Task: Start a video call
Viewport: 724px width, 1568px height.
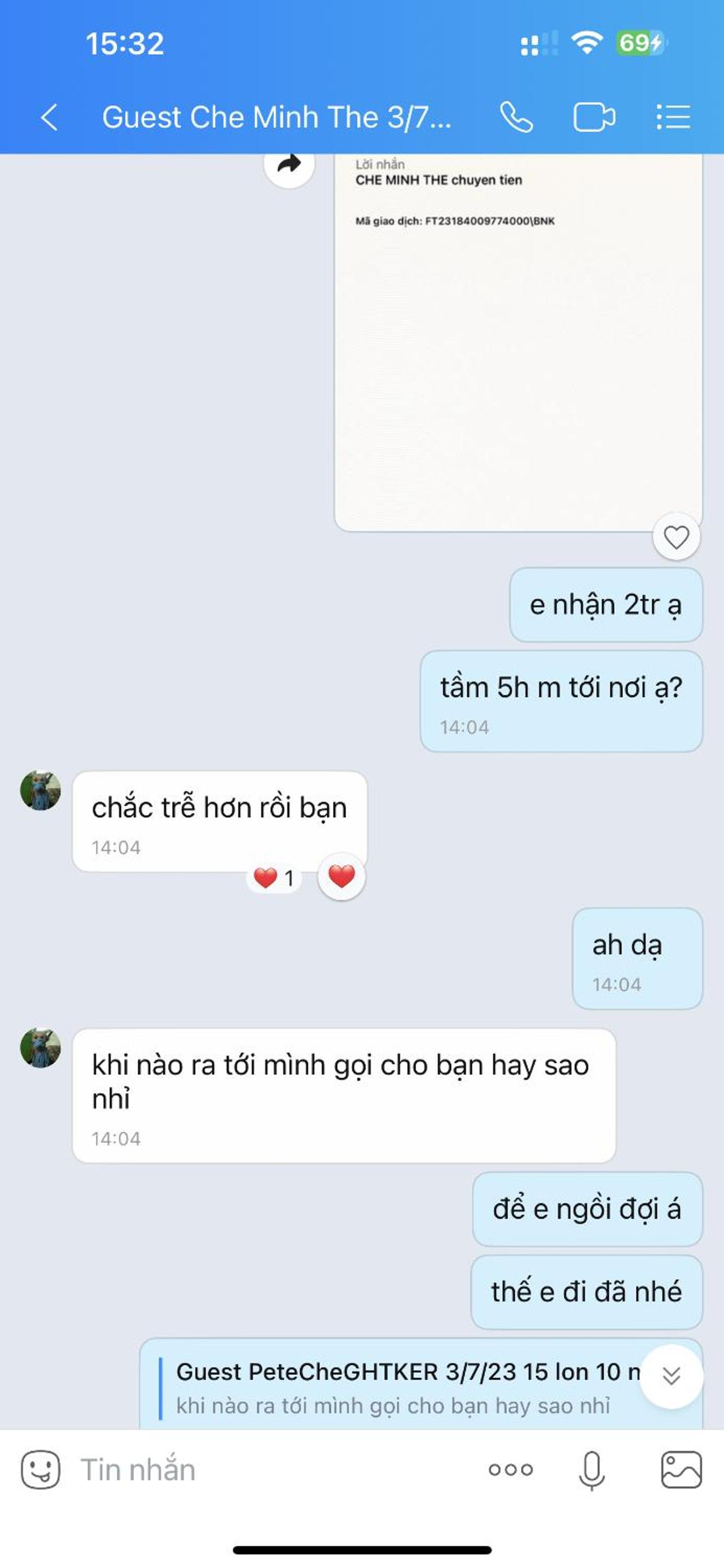Action: click(594, 117)
